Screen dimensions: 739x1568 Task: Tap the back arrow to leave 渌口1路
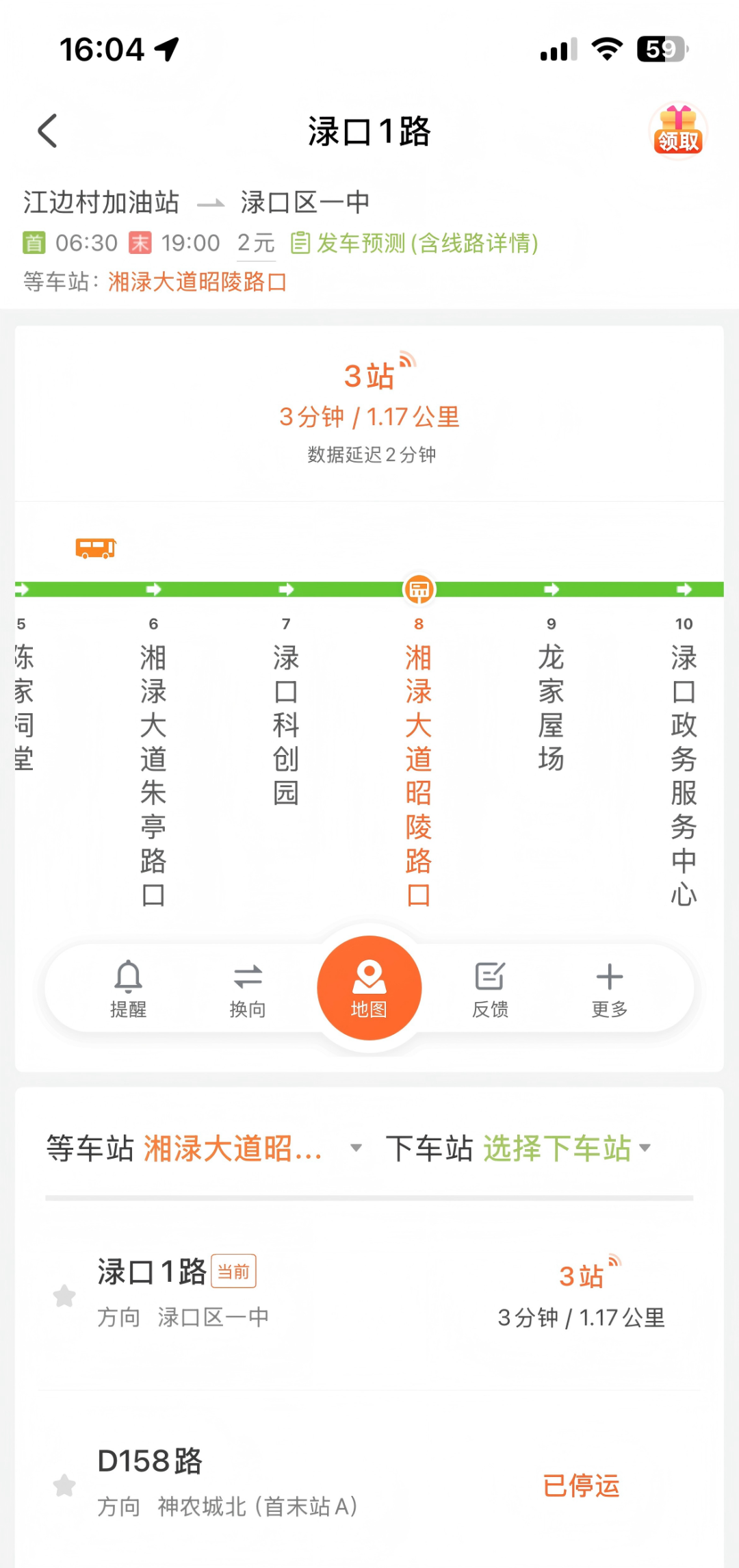(47, 130)
